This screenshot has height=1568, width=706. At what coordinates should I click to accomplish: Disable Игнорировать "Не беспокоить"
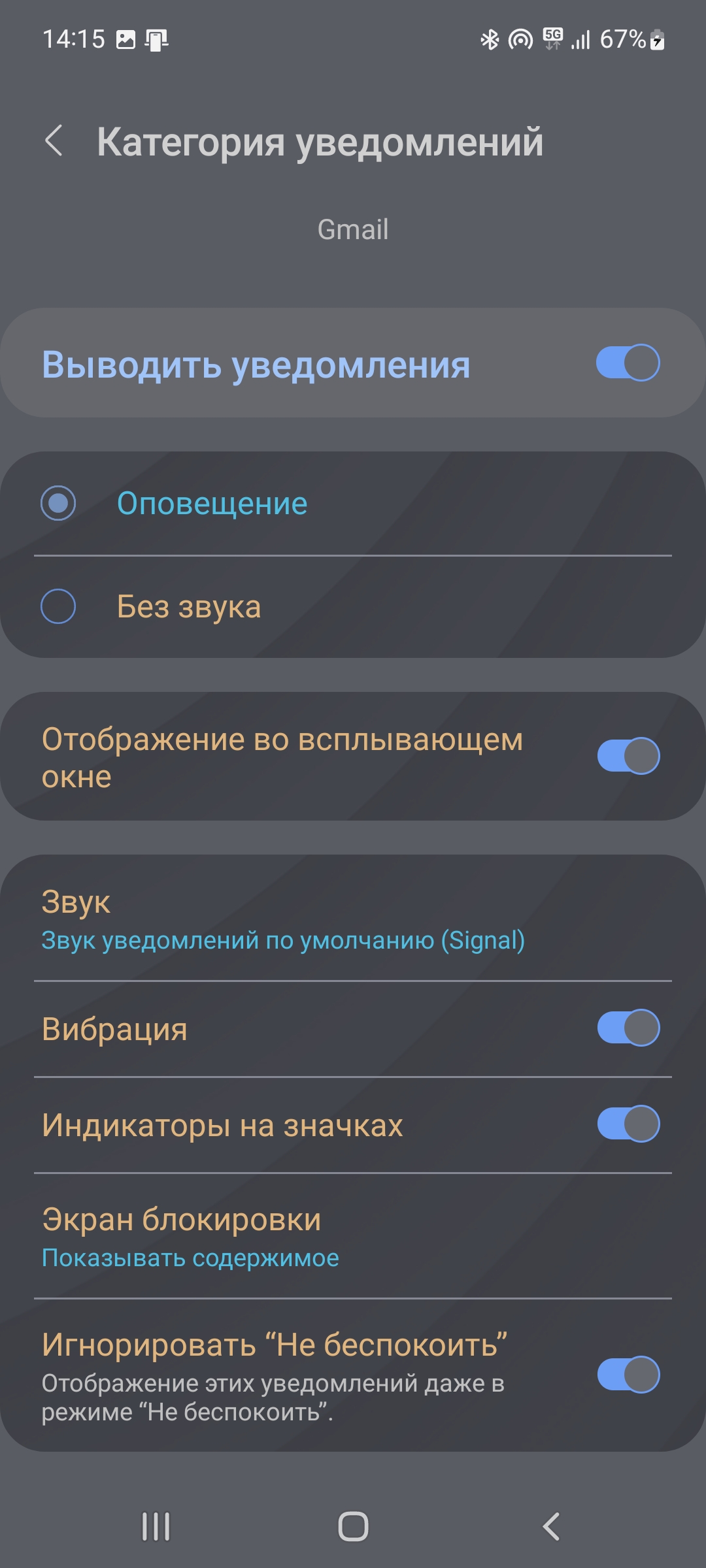(x=627, y=1375)
